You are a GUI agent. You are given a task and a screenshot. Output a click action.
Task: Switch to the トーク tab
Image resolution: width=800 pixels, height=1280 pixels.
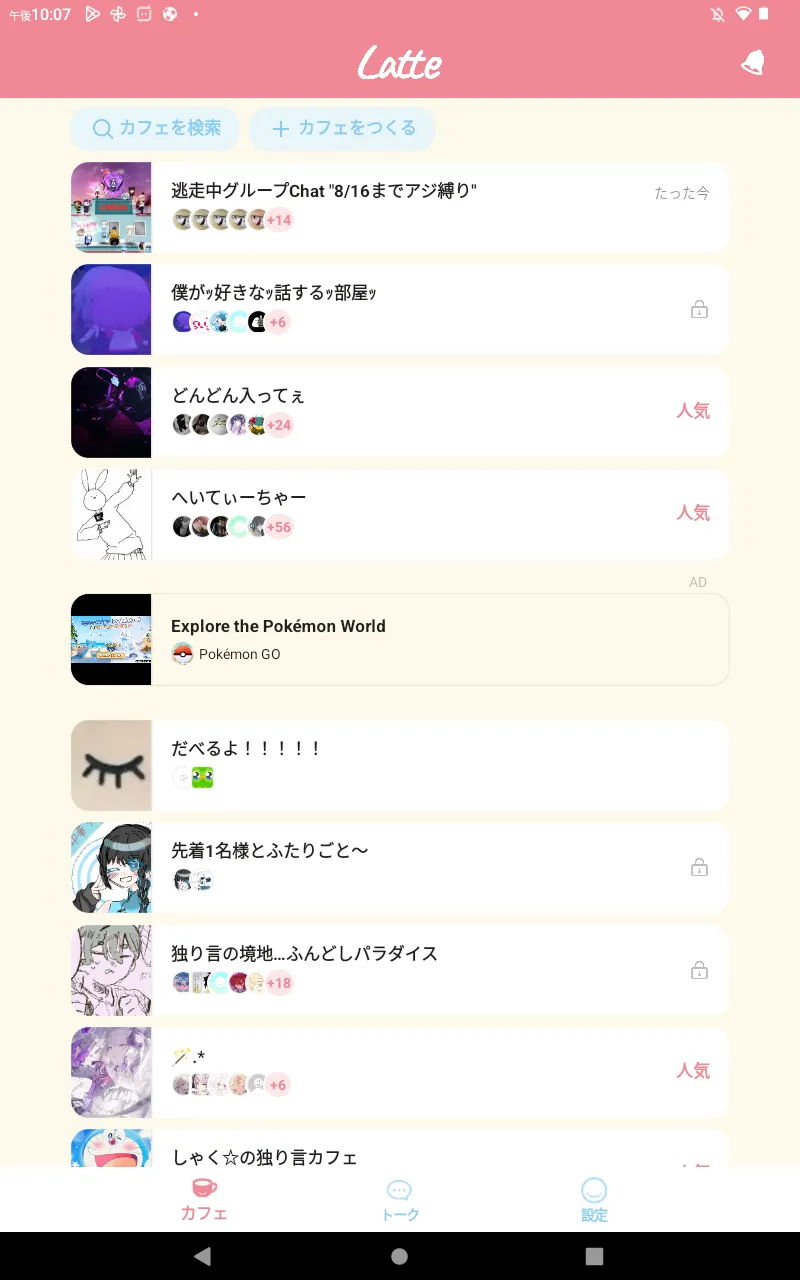pos(400,1198)
